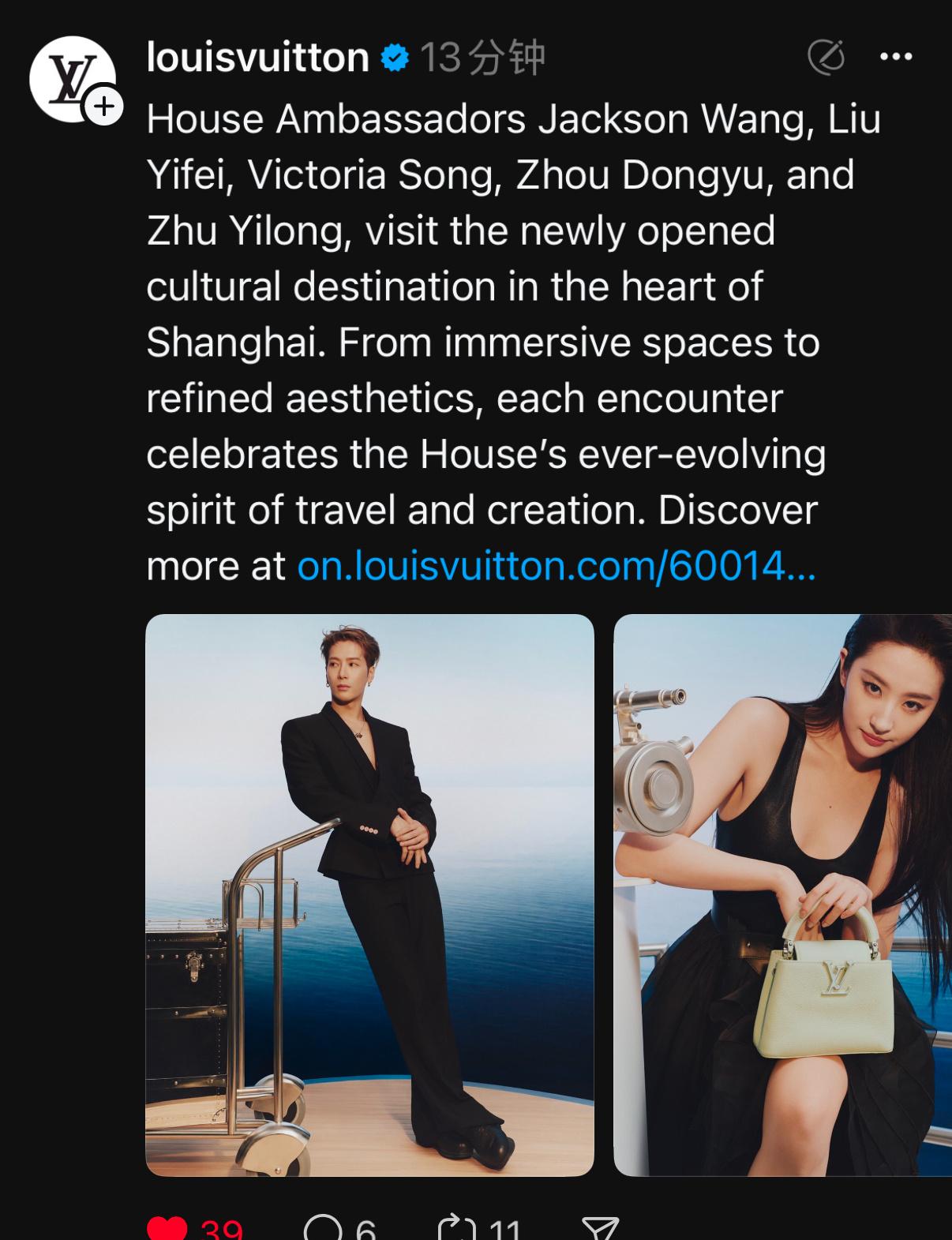The image size is (952, 1240).
Task: Open the first photo of the man in a suit
Action: click(x=369, y=894)
